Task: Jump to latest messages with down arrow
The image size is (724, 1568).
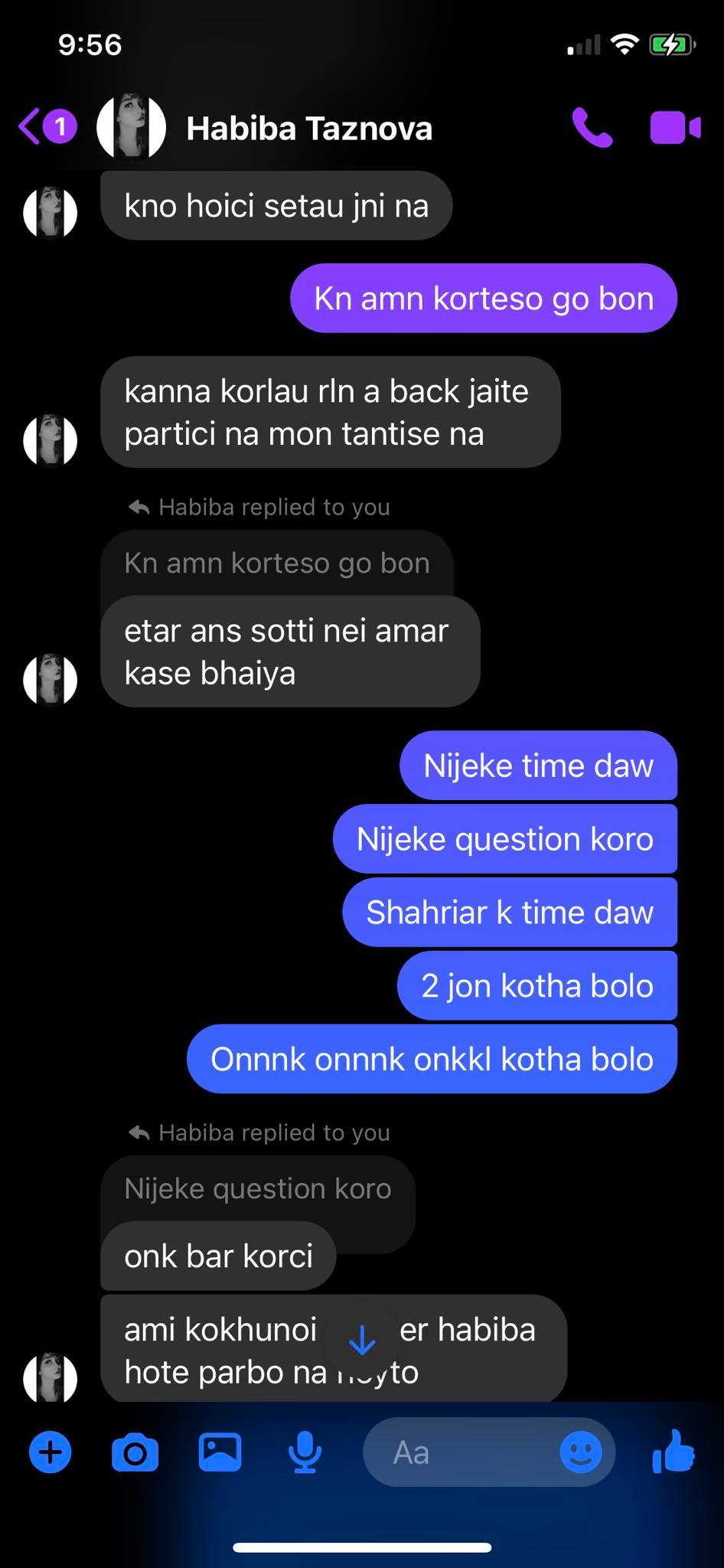Action: [362, 1341]
